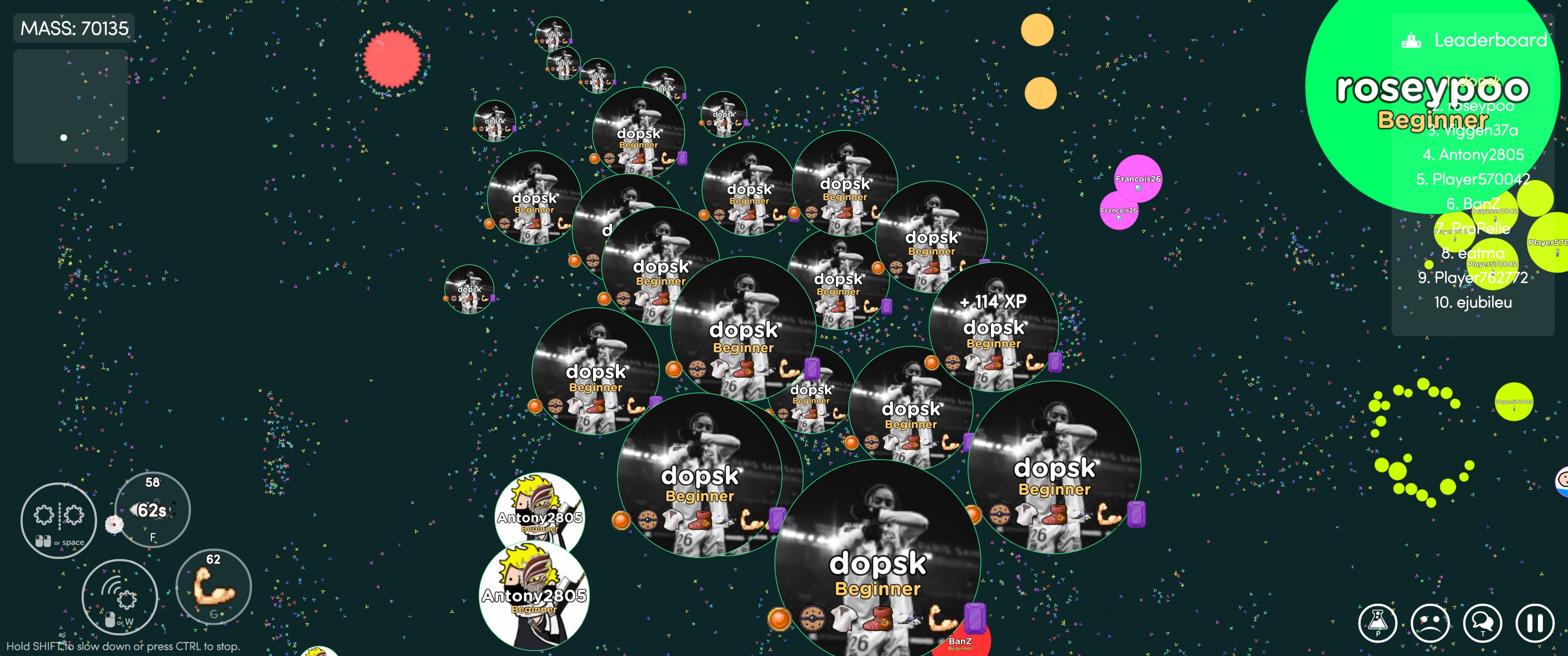This screenshot has width=1568, height=656.
Task: Open the potion flask P button
Action: pos(1377,623)
